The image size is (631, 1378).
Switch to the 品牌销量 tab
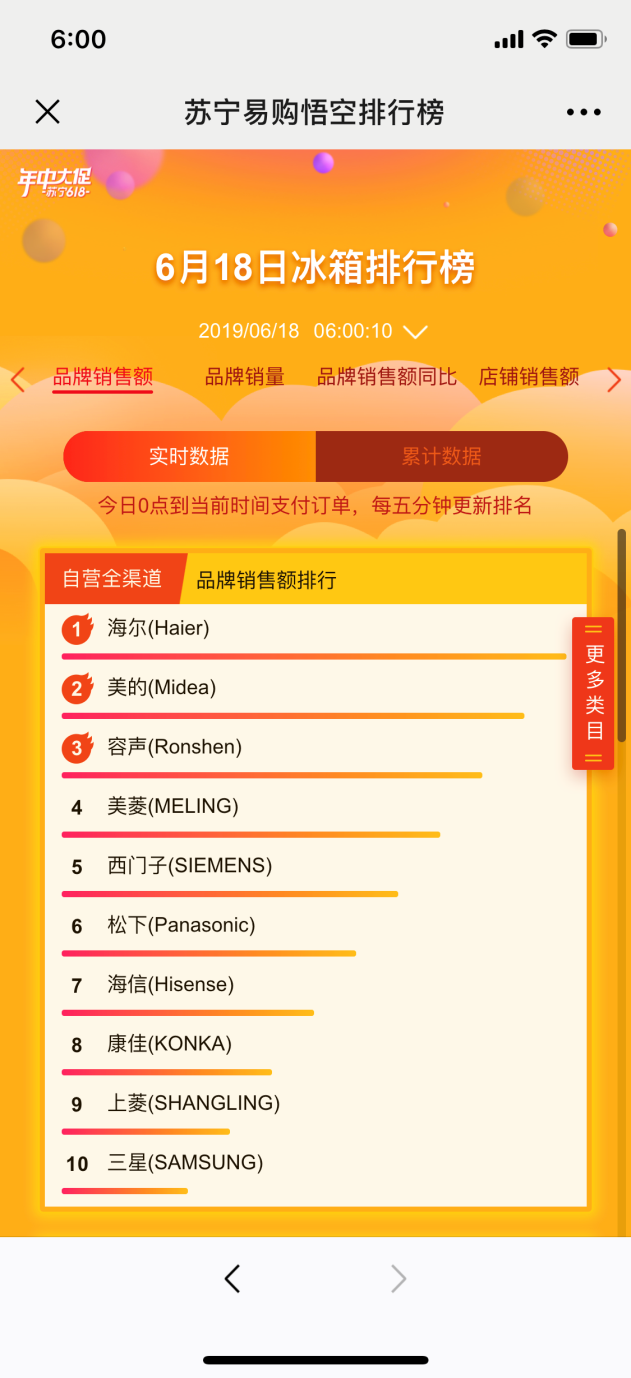(x=245, y=377)
